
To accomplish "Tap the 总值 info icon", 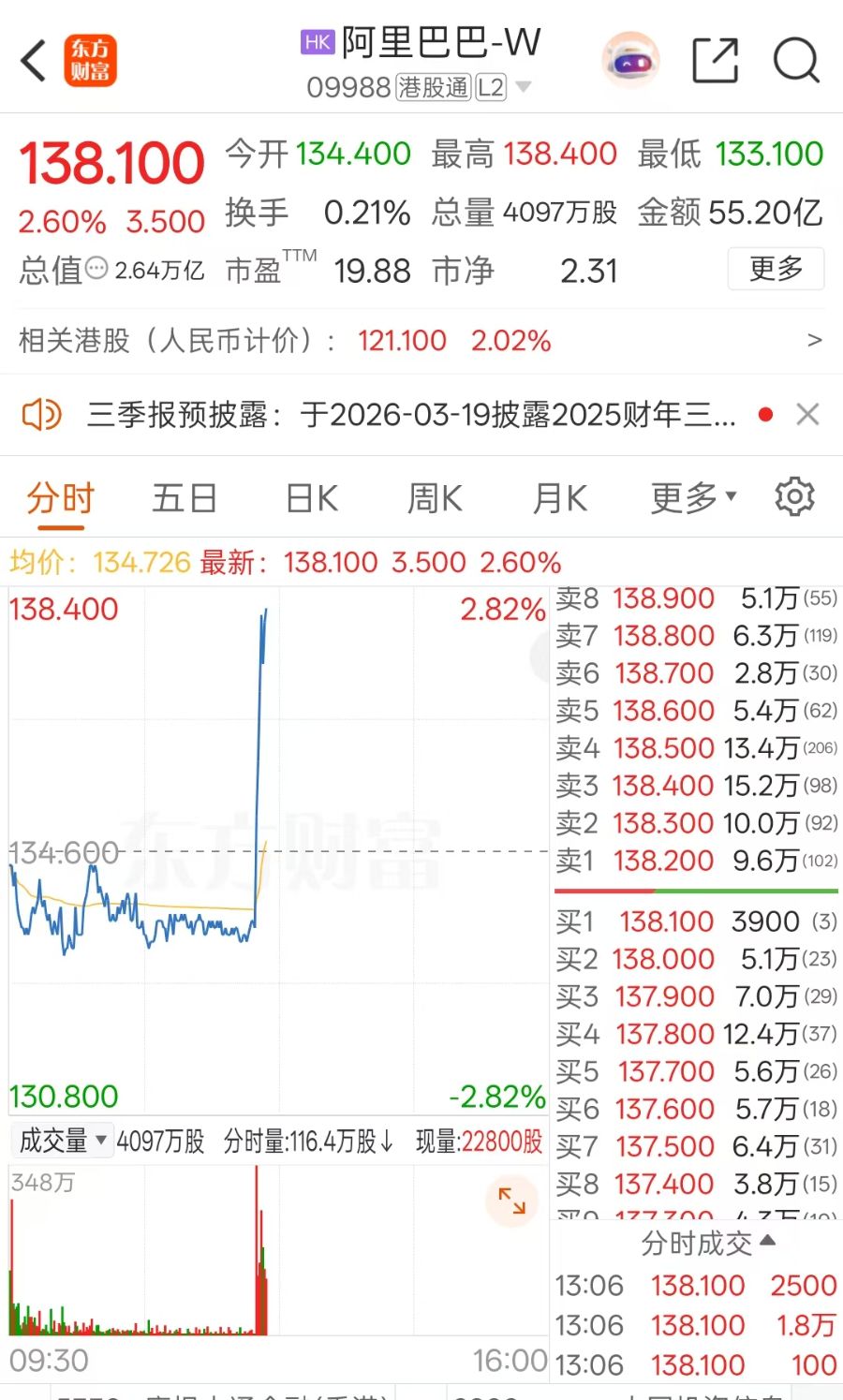I will tap(96, 270).
